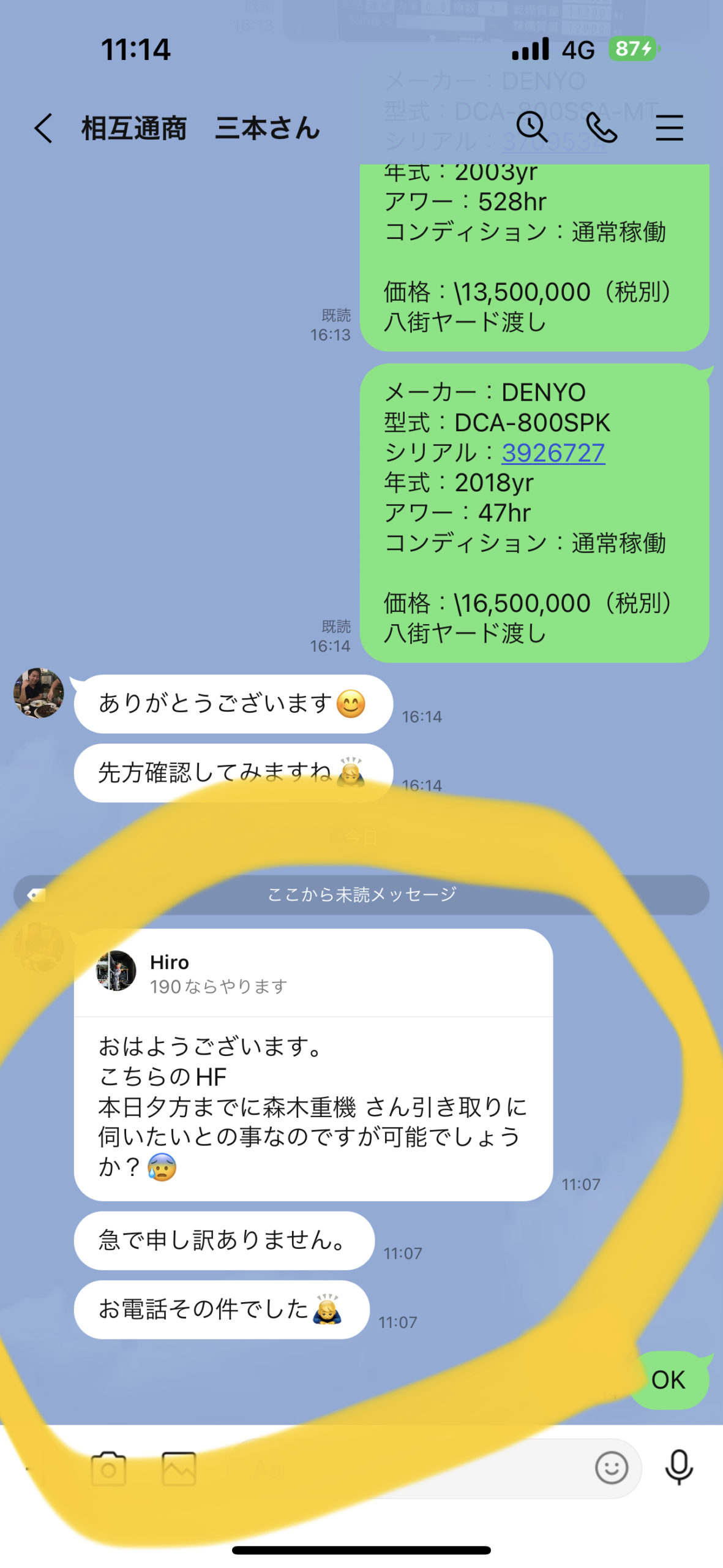
Task: Start a voice call with 三本さん
Action: tap(601, 128)
